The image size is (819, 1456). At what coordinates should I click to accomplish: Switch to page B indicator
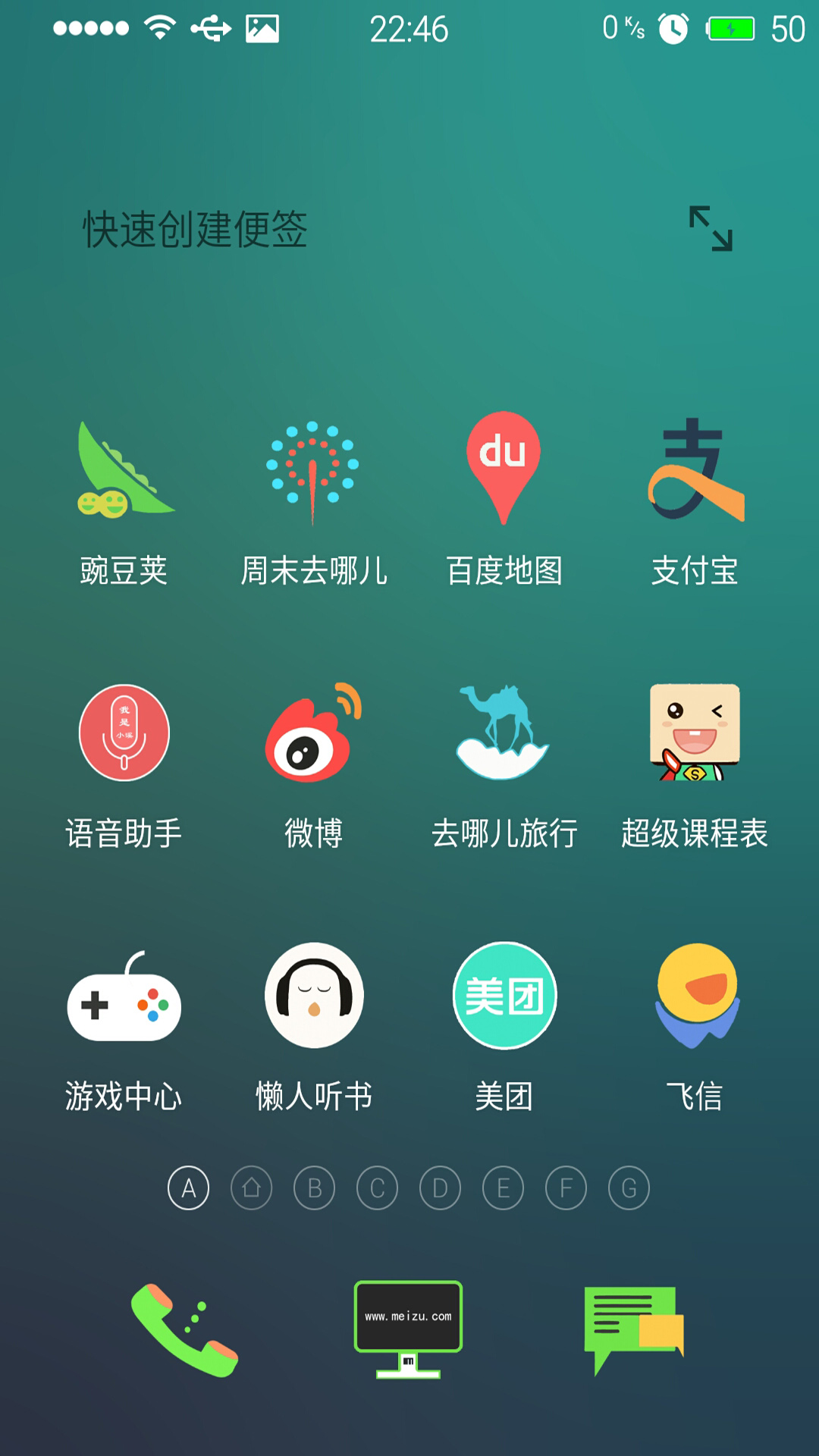click(315, 1188)
